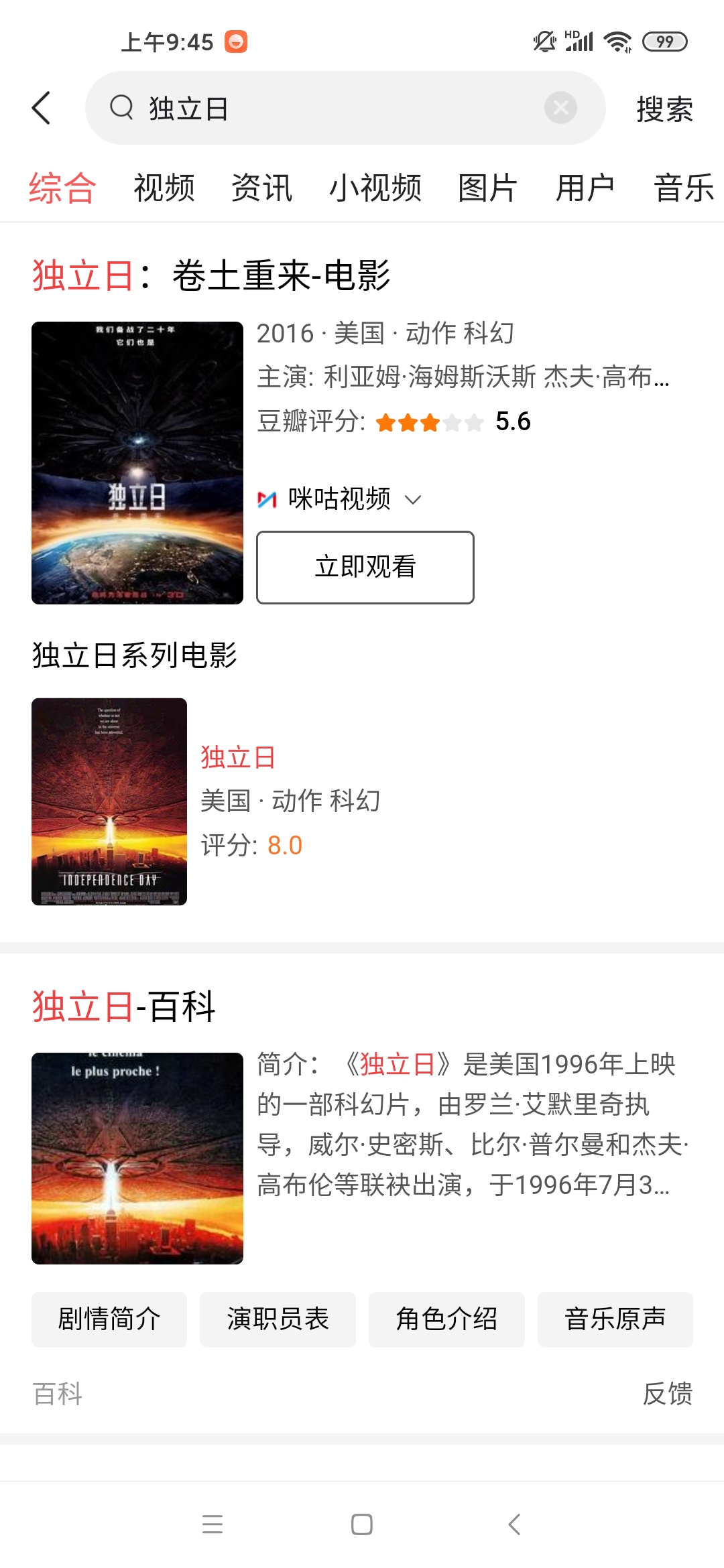
Task: Open the 独立日：卷土重来 movie poster
Action: (x=137, y=462)
